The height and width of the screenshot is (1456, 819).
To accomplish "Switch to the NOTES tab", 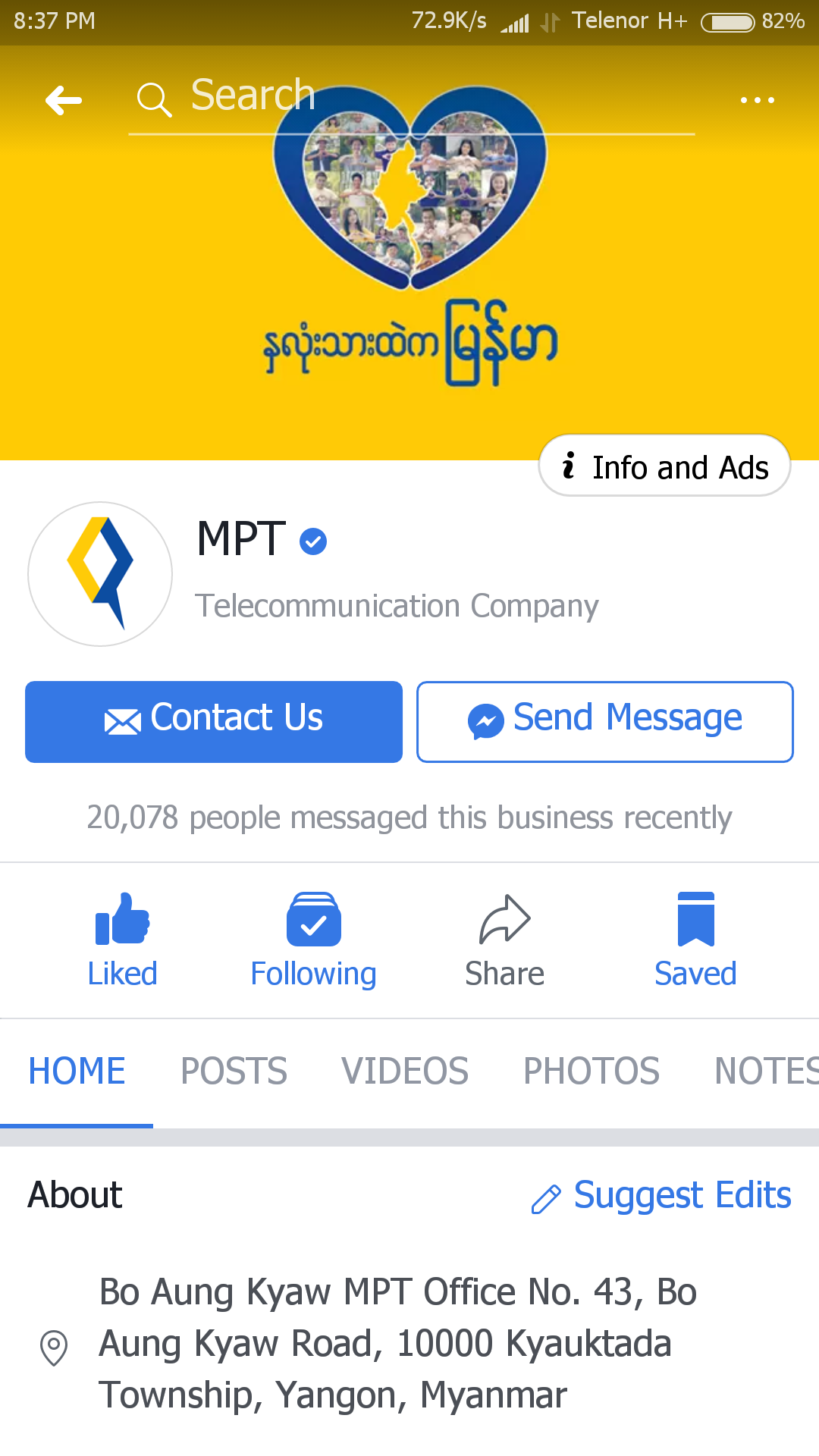I will click(x=764, y=1072).
